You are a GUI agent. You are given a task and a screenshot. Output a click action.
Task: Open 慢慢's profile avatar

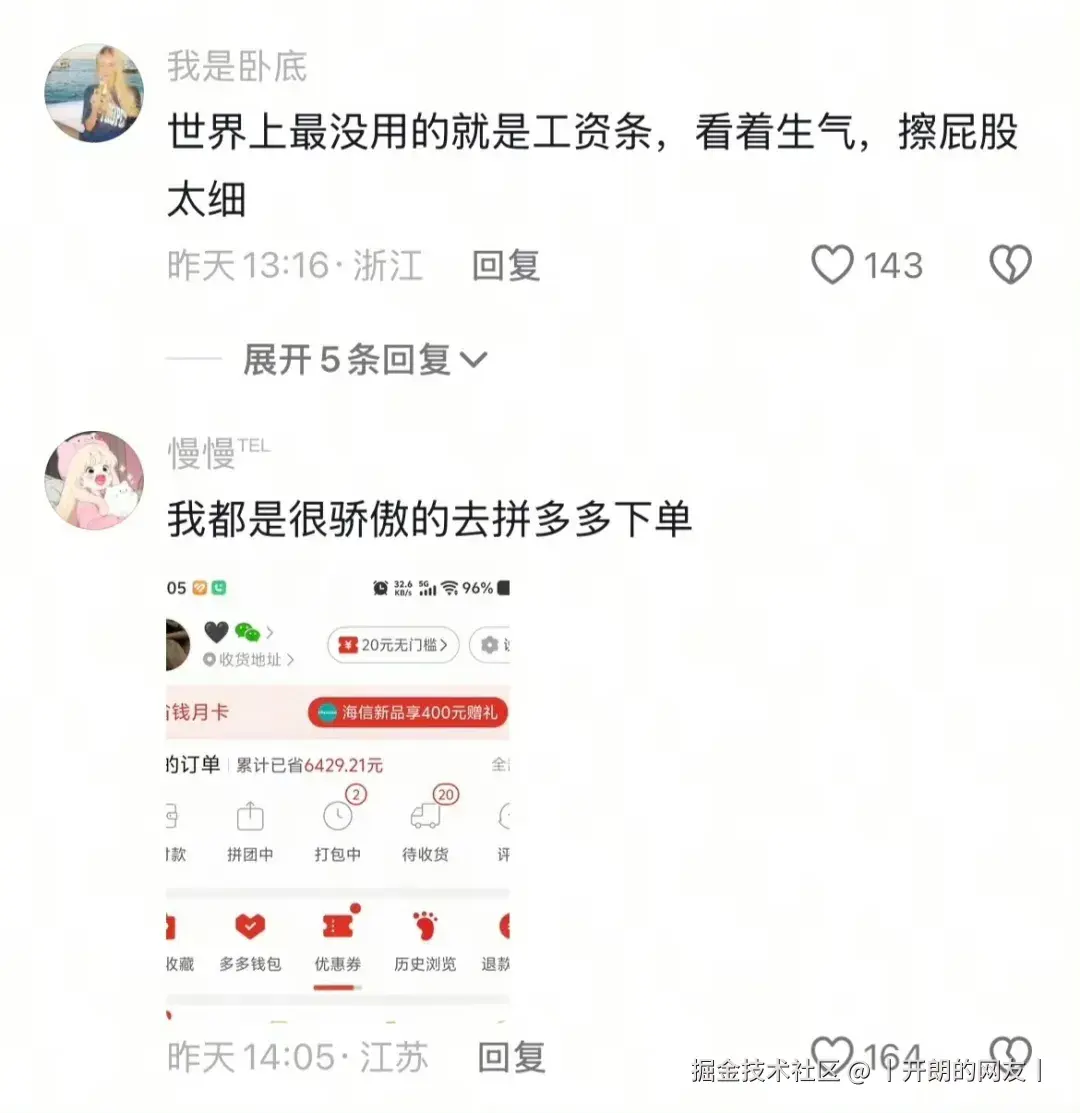[94, 481]
